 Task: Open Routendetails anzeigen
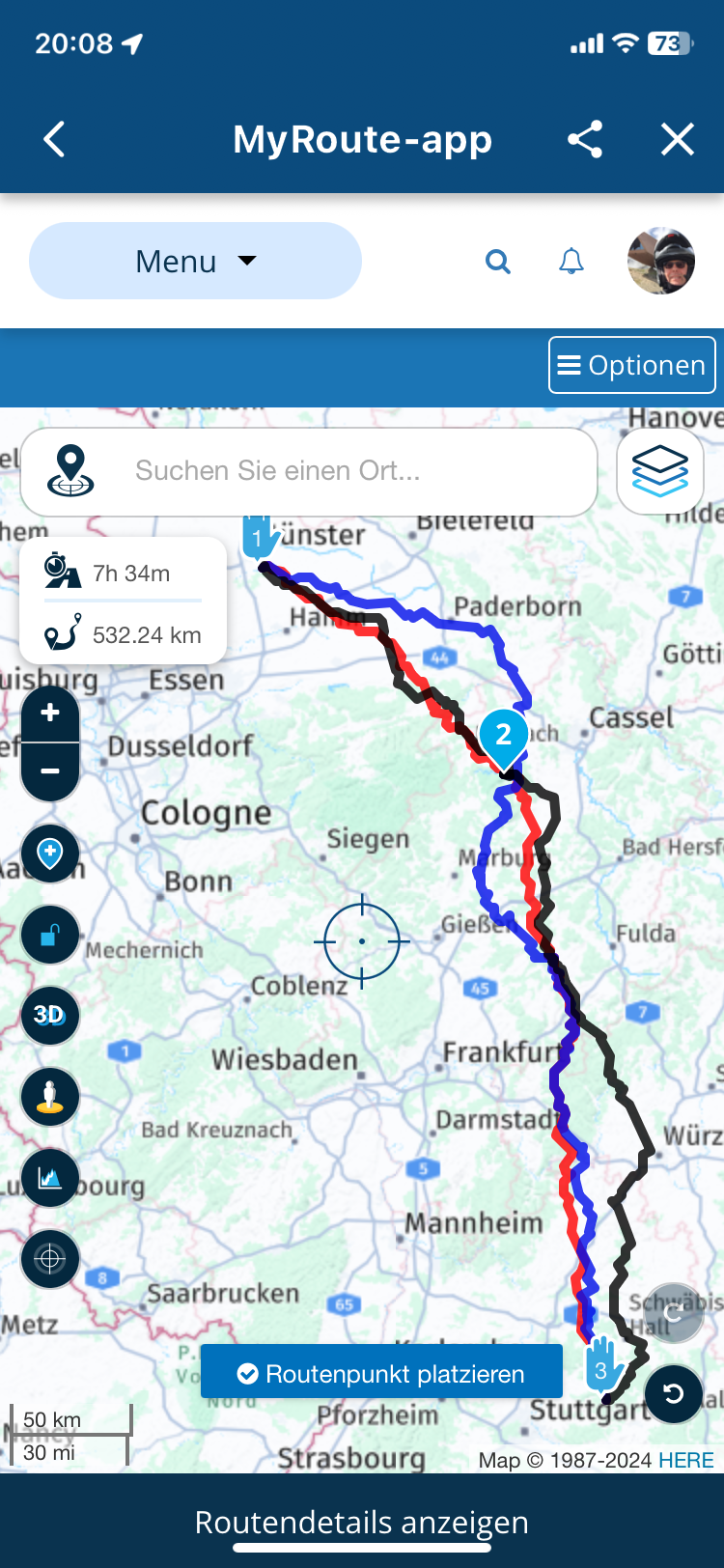[362, 1523]
